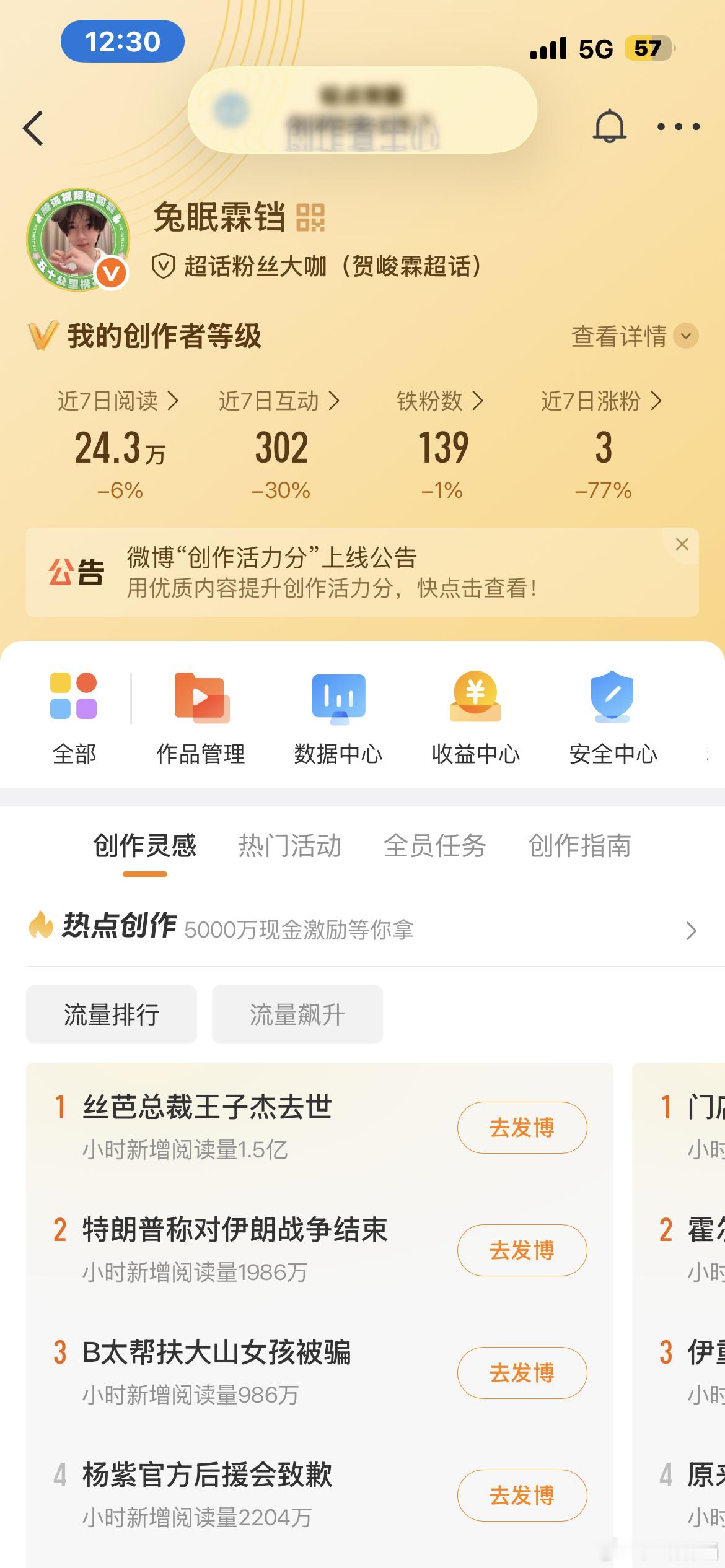Dismiss the 公告 banner with the × button
725x1568 pixels.
coord(682,544)
